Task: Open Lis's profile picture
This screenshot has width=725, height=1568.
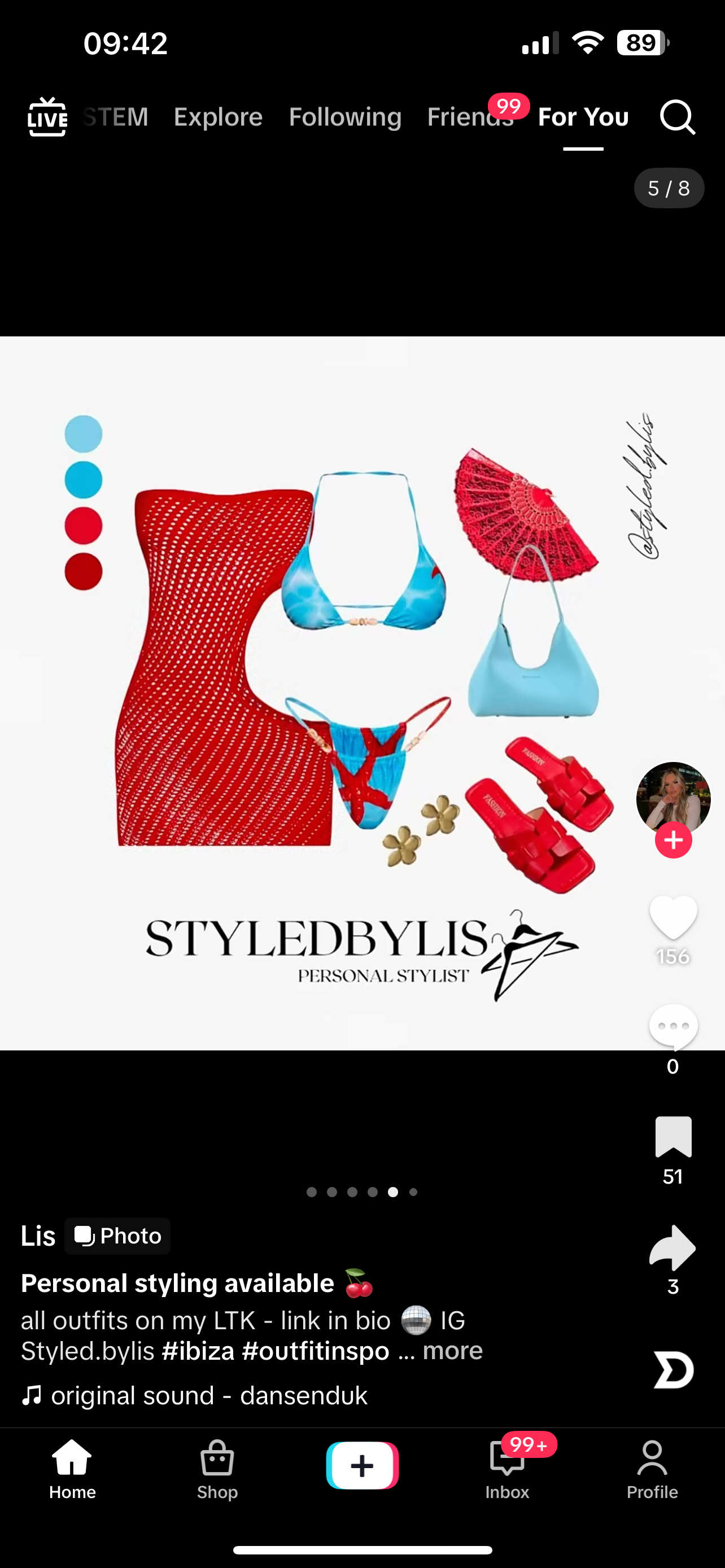Action: coord(672,796)
